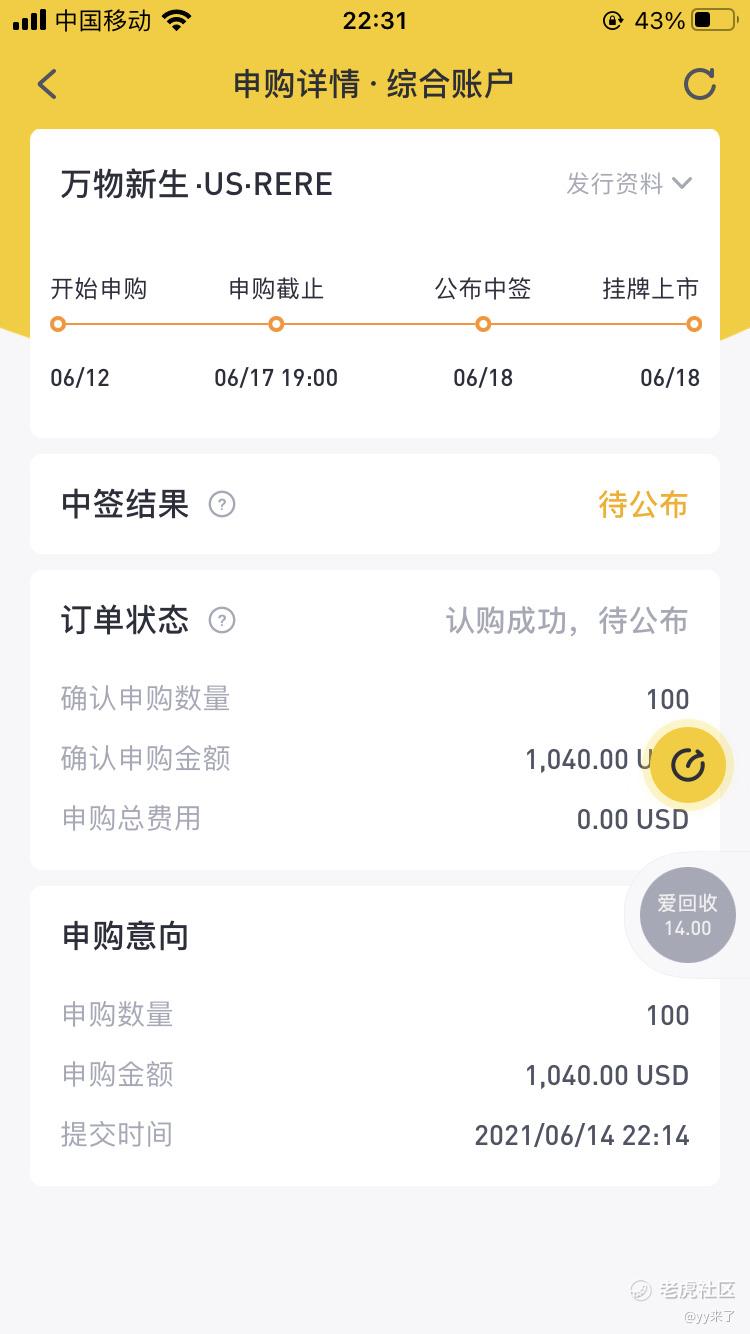The height and width of the screenshot is (1334, 750).
Task: Tap the yellow floating share button
Action: 688,765
